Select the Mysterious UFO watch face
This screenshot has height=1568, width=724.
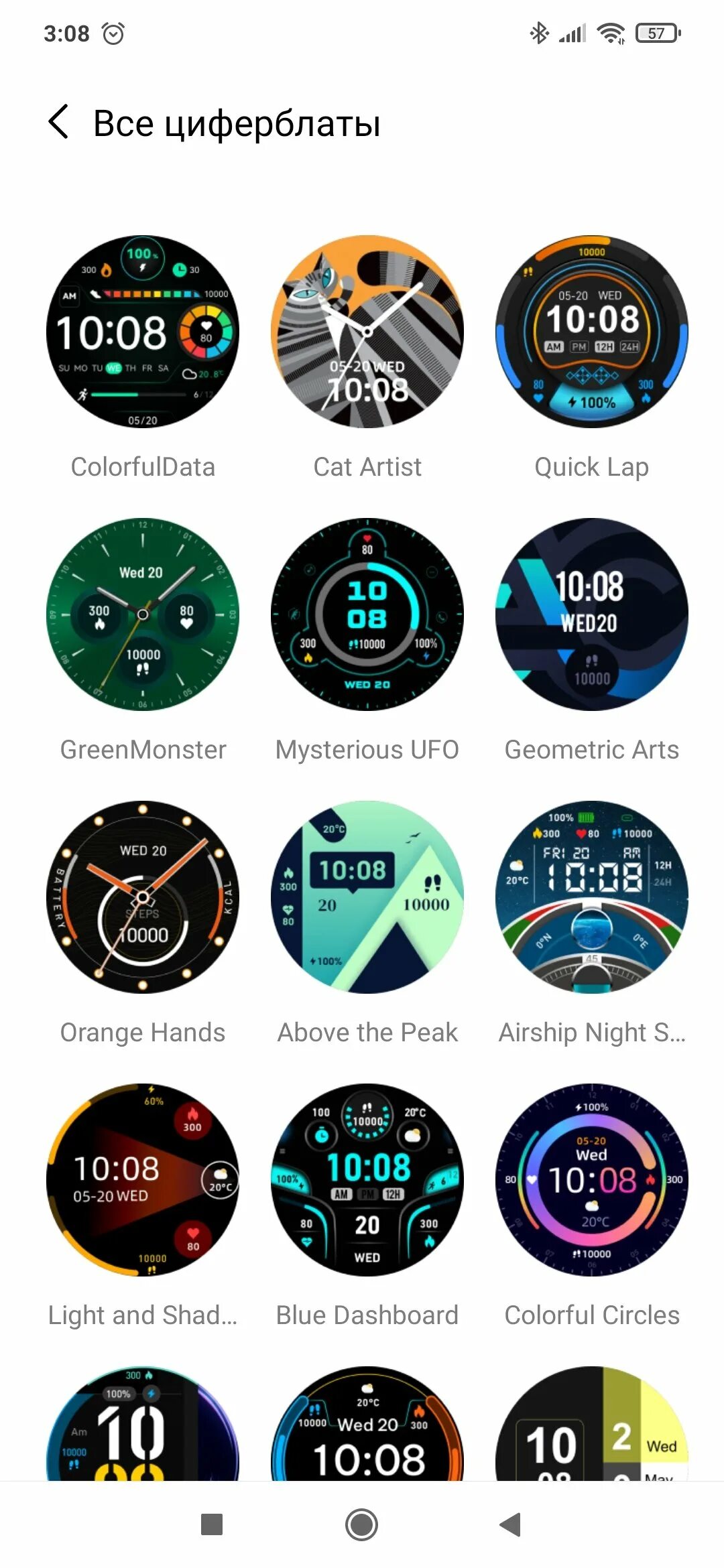367,614
